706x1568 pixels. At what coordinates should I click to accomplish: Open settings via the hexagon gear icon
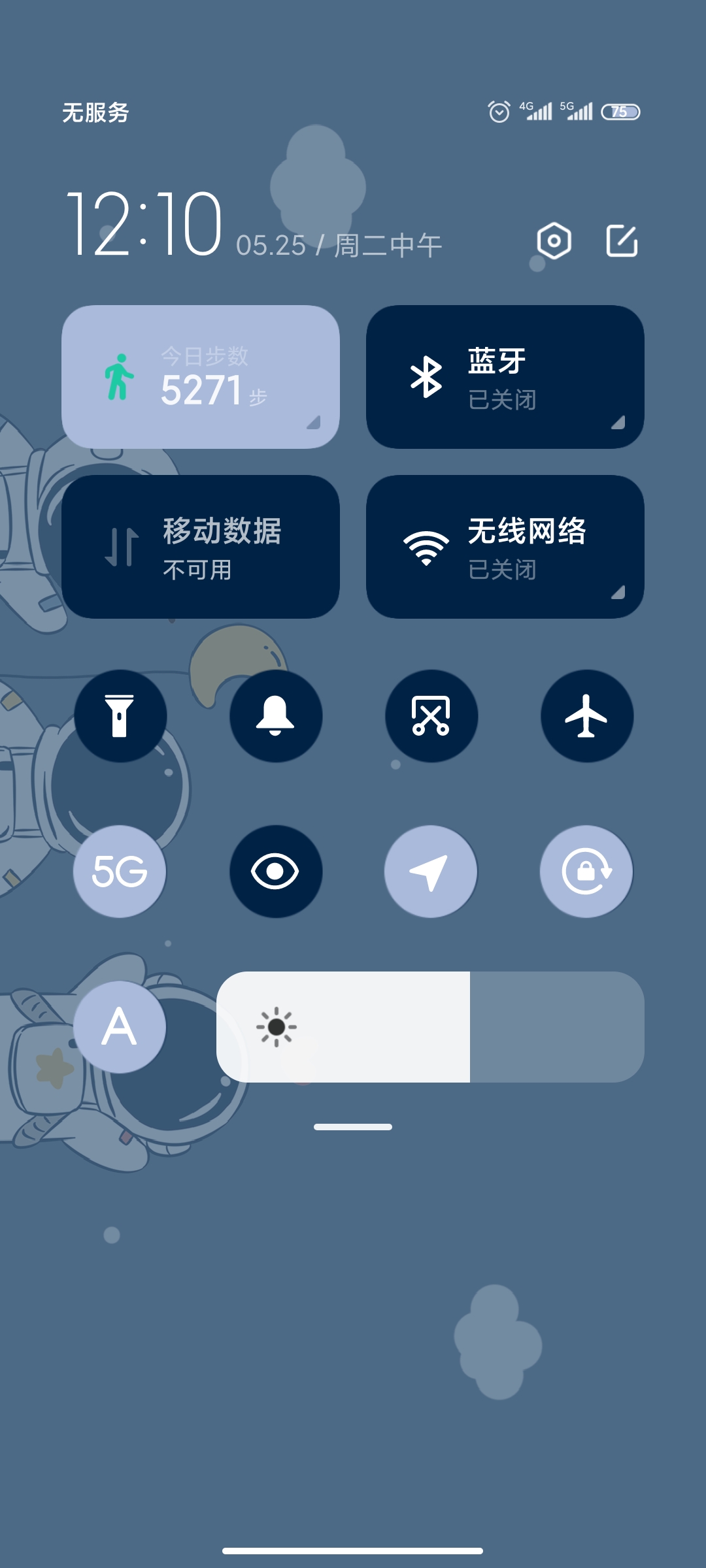[554, 241]
